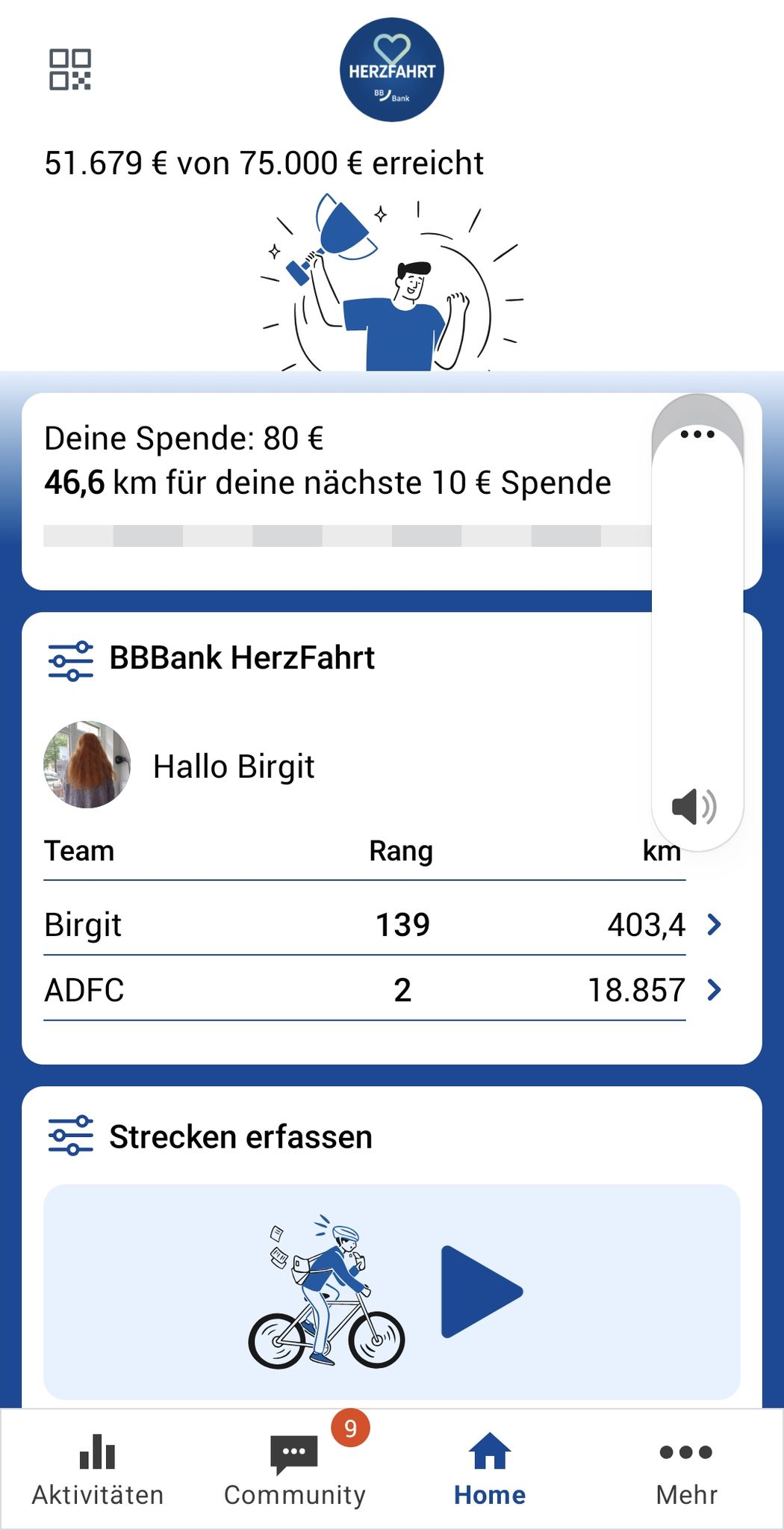Open Birgit's profile picture
The height and width of the screenshot is (1530, 784).
click(x=87, y=764)
